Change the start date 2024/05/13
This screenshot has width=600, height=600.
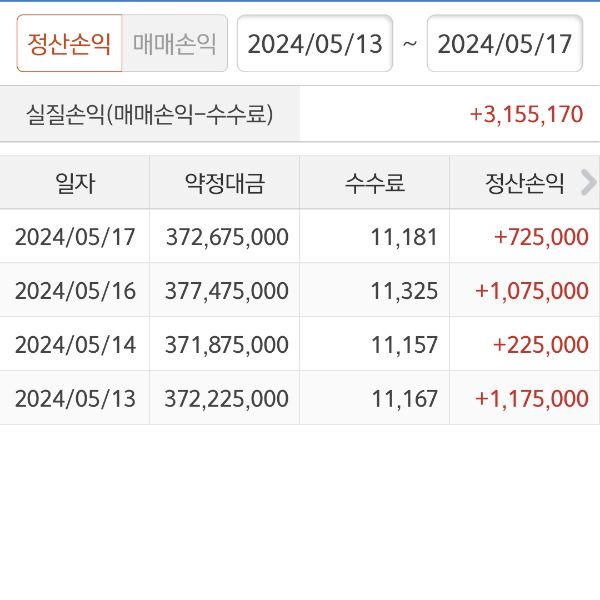[x=314, y=44]
